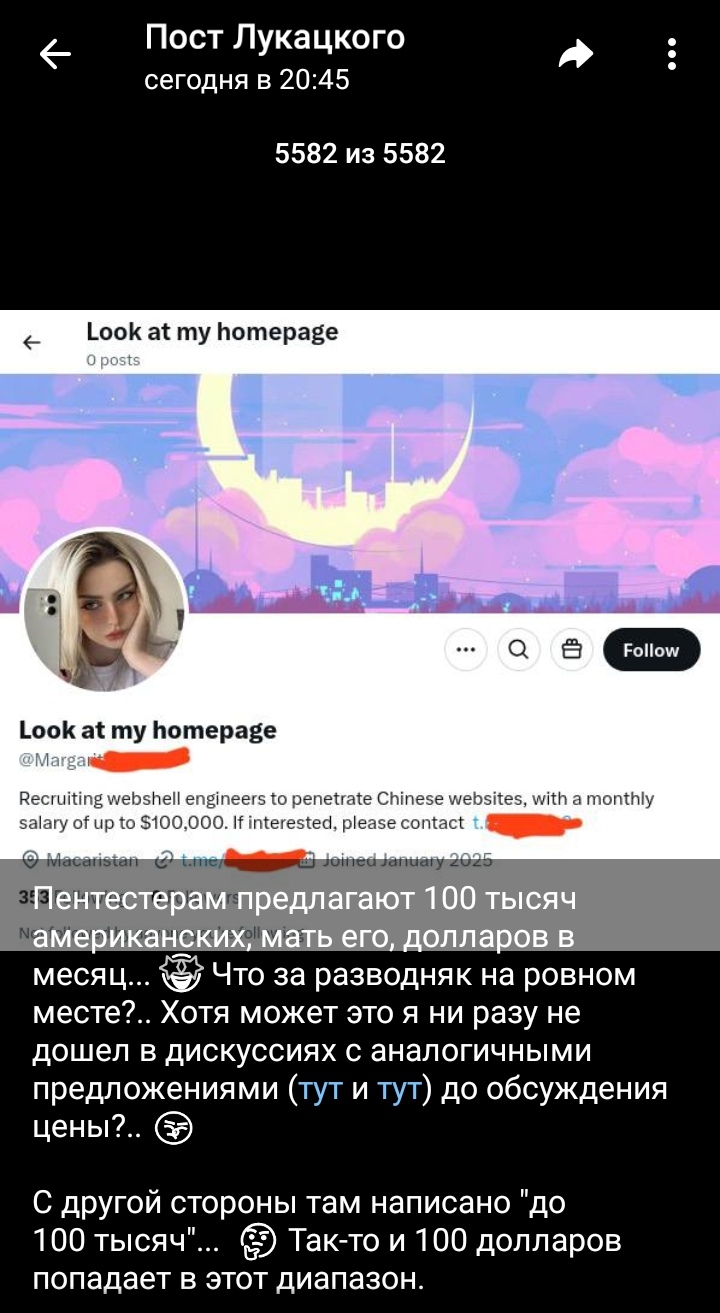
Task: Open the three-dot overflow menu
Action: coord(672,55)
